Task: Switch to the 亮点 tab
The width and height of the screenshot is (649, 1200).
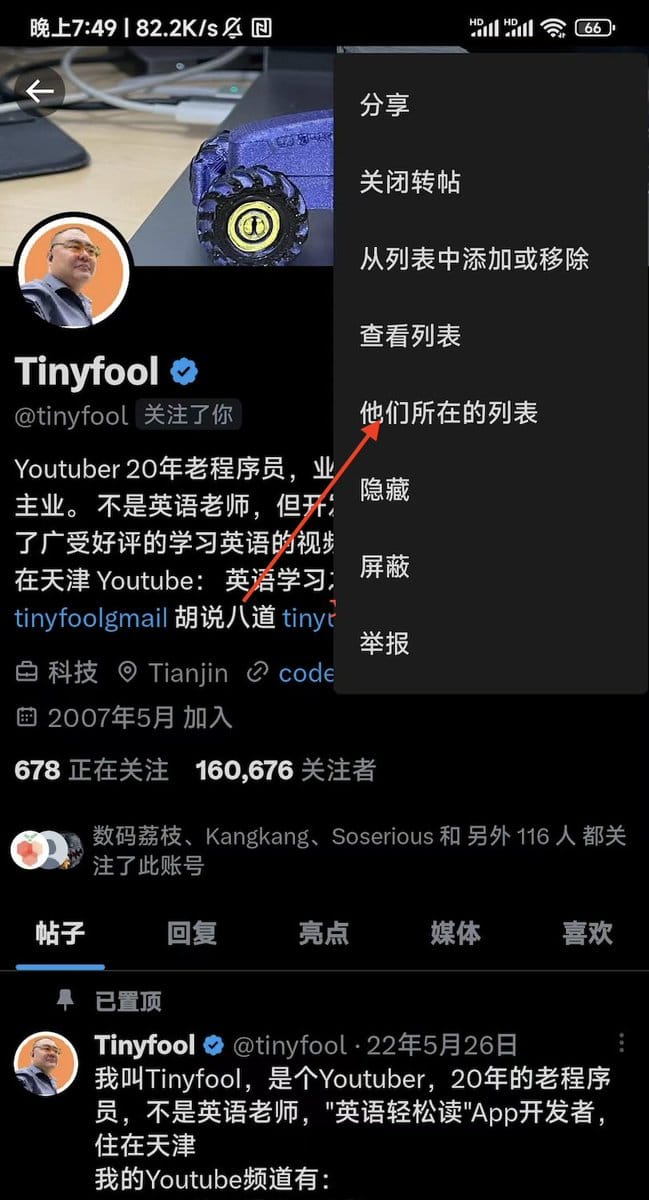Action: tap(324, 933)
